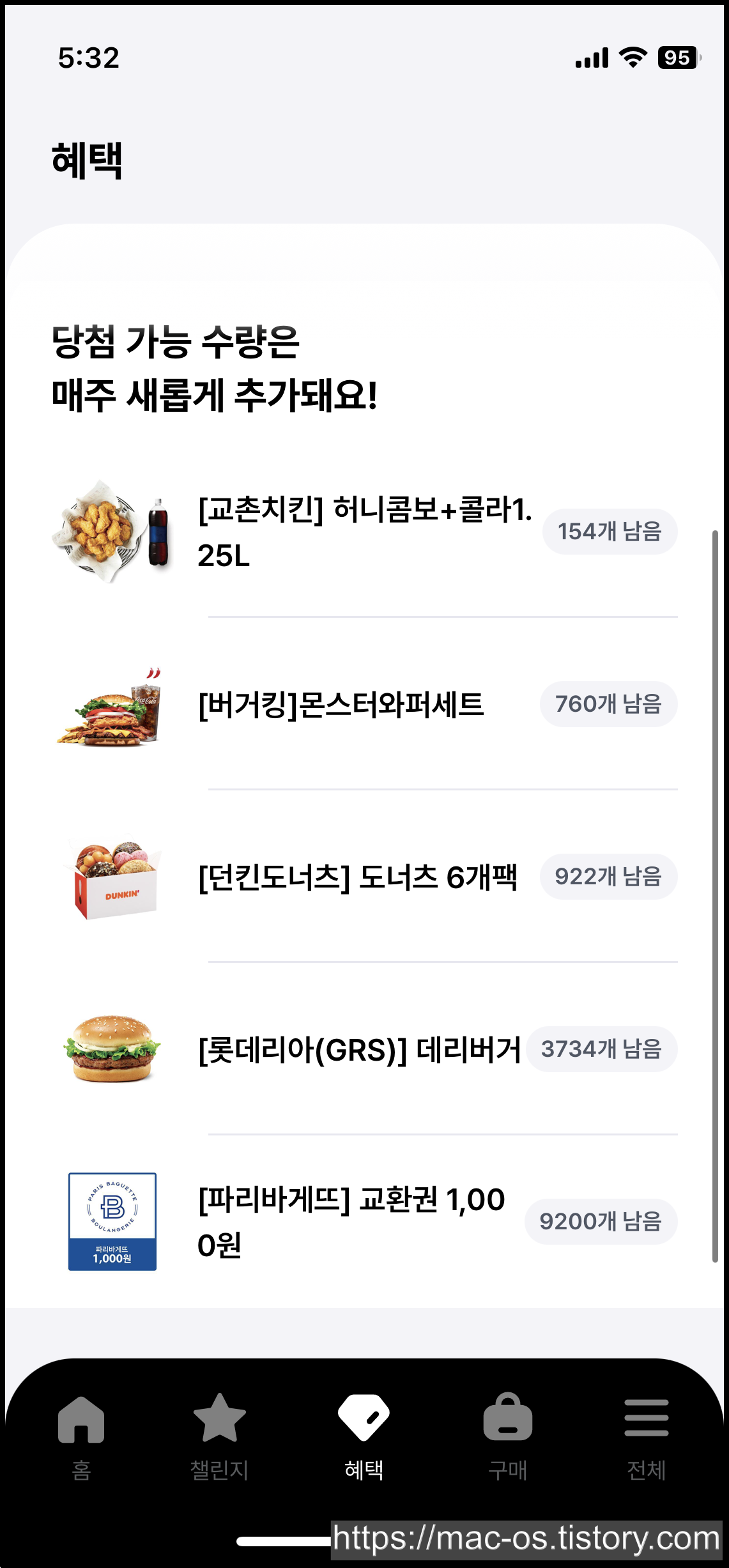Open the 교촌치킨 허니콤보+콜라 reward
Viewport: 729px width, 1568px height.
click(x=364, y=532)
